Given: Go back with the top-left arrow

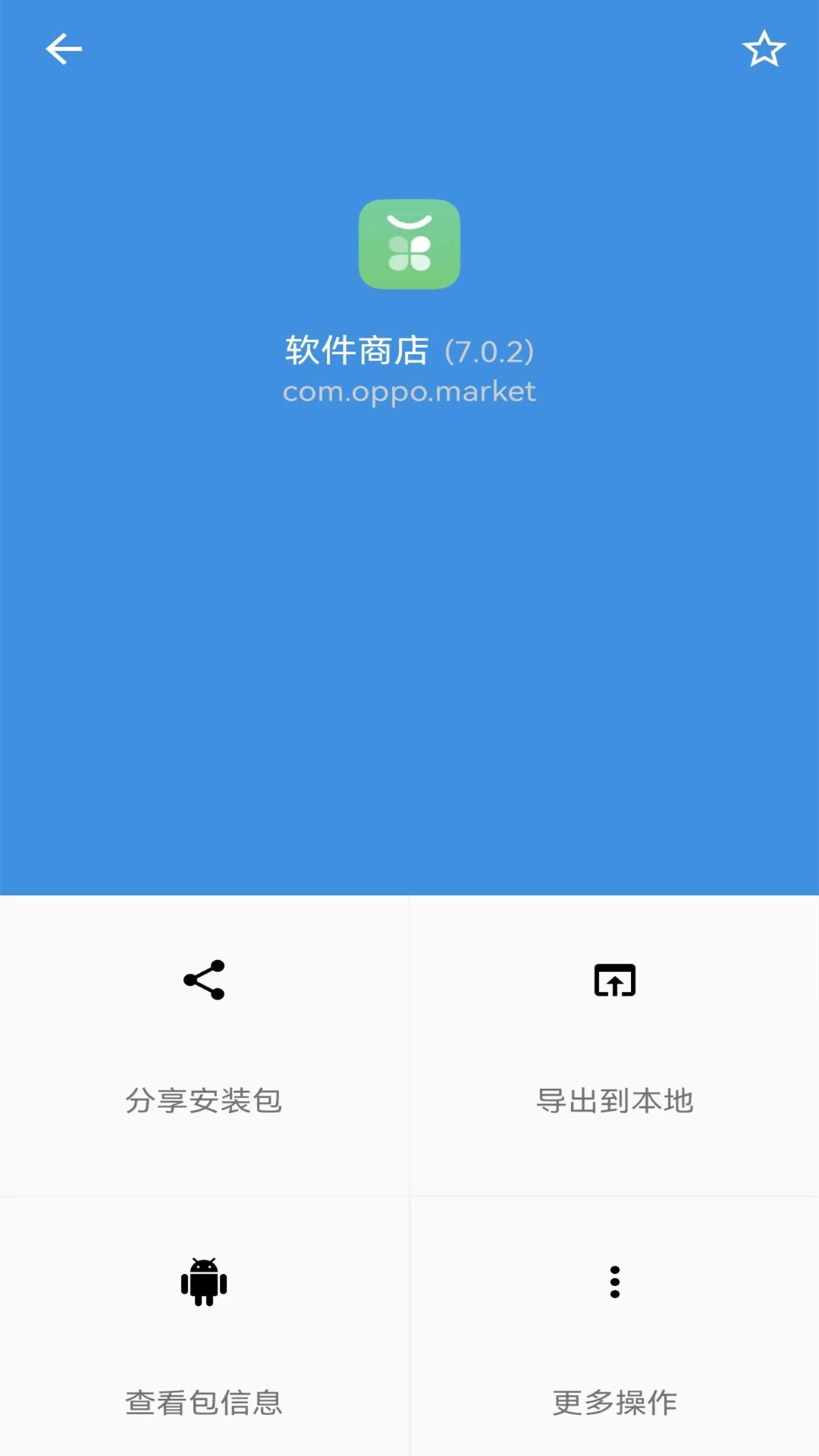Looking at the screenshot, I should tap(64, 49).
